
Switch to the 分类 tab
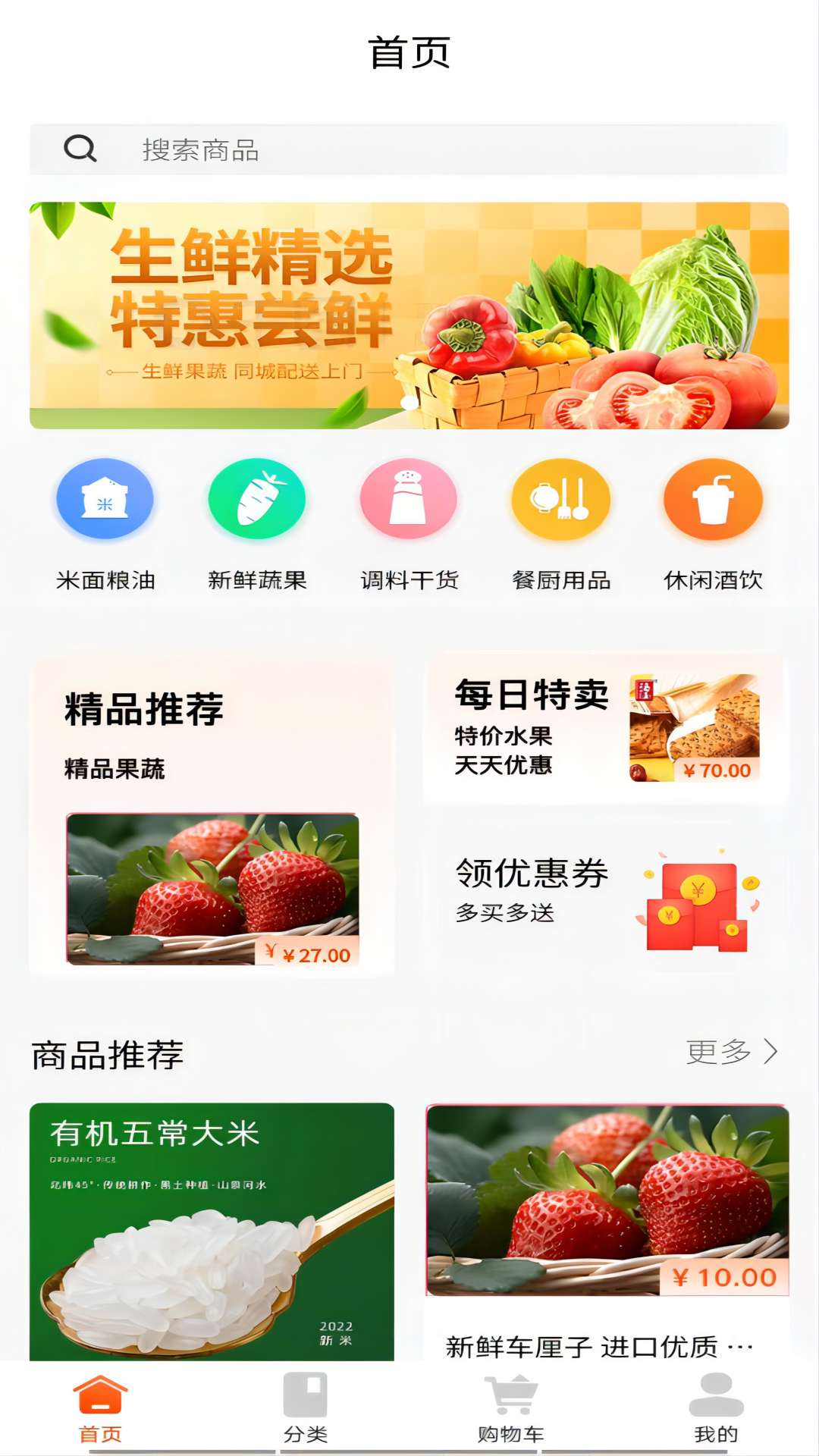[x=306, y=1409]
